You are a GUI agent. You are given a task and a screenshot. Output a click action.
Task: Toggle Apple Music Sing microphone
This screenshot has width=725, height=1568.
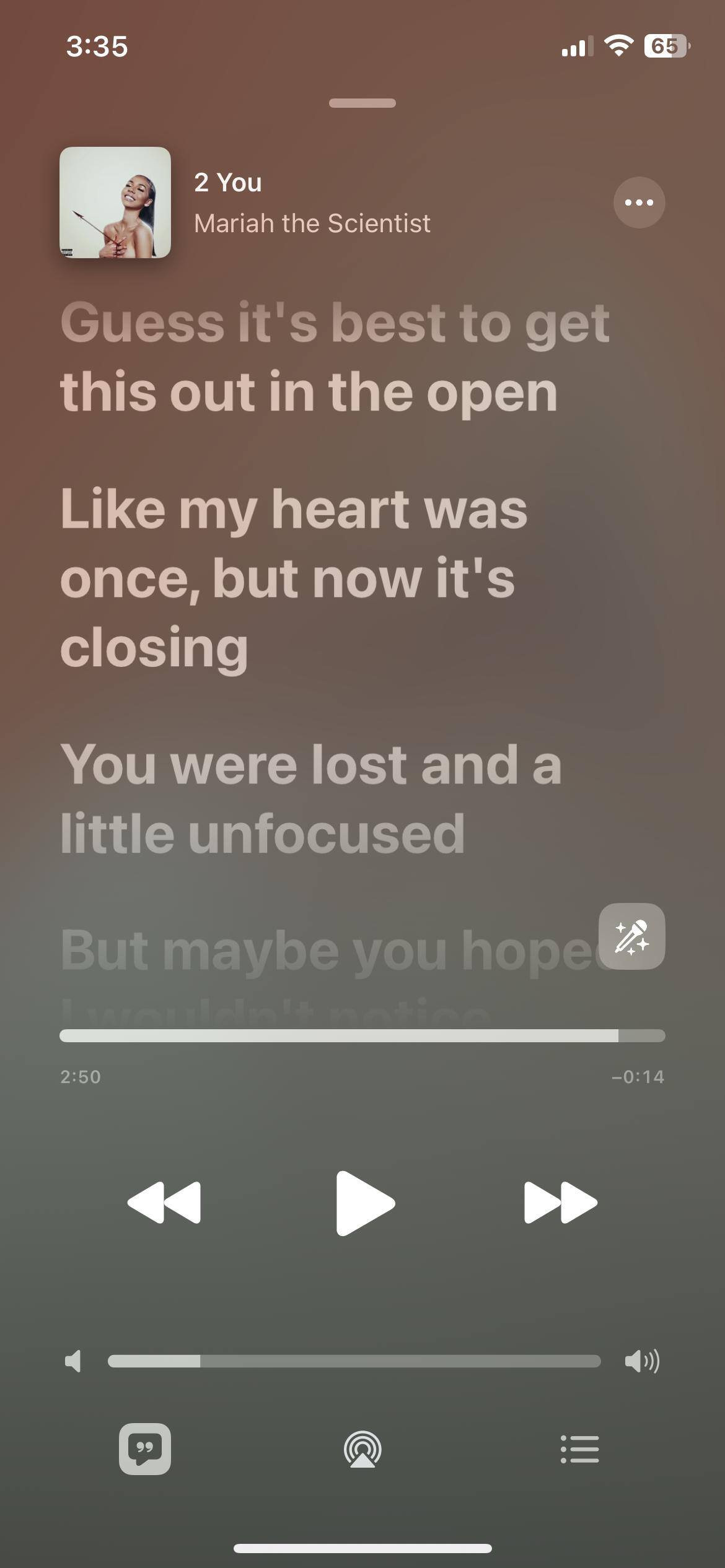[631, 936]
